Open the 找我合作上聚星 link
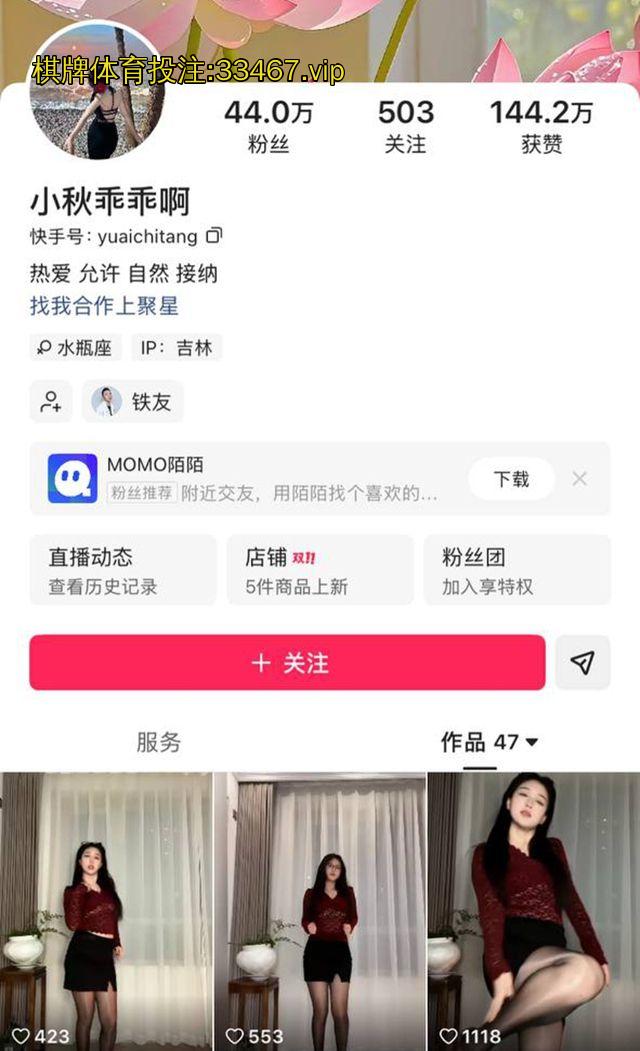This screenshot has height=1051, width=640. [x=104, y=306]
